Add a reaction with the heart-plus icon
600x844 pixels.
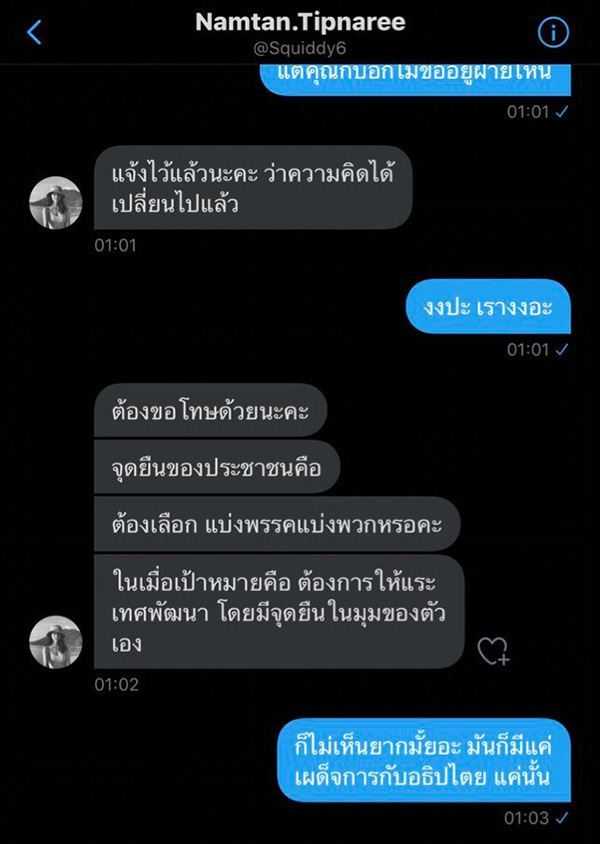[x=493, y=651]
